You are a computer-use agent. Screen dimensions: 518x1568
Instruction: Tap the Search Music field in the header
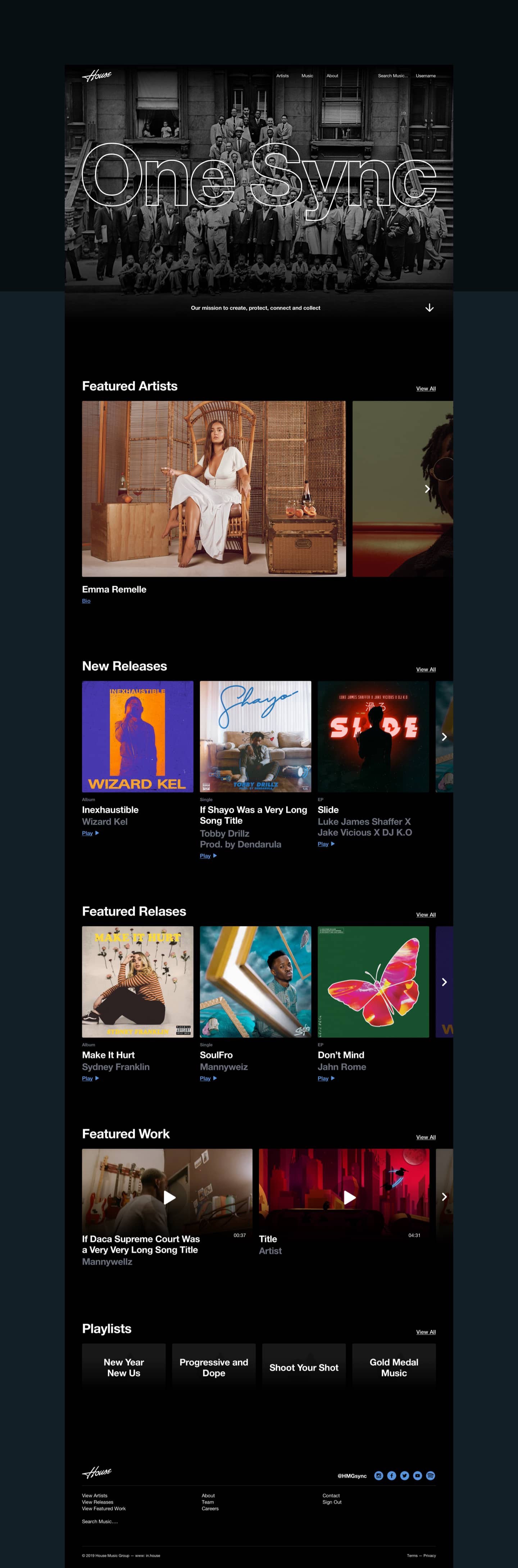(x=392, y=76)
